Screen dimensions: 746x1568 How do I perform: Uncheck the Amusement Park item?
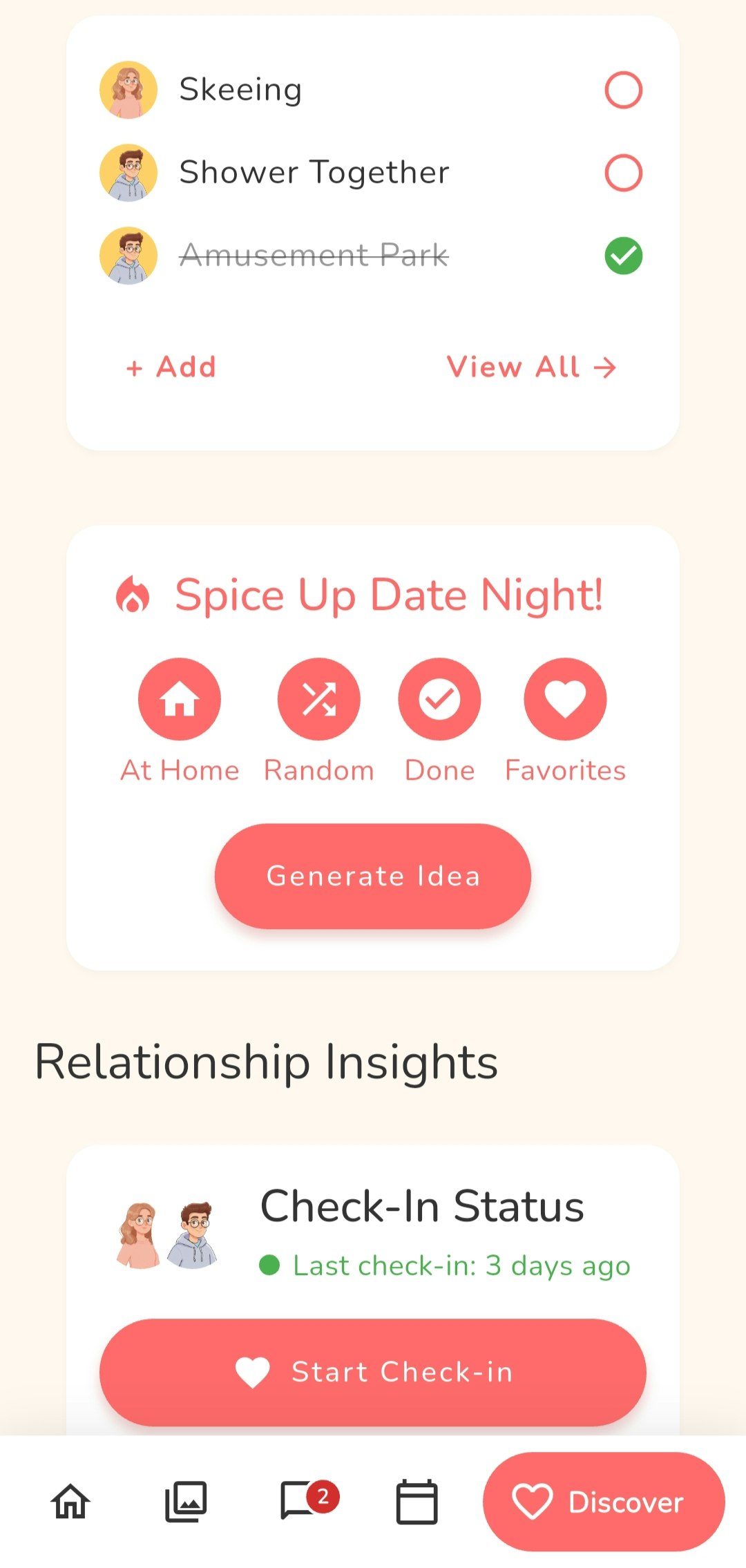tap(623, 256)
